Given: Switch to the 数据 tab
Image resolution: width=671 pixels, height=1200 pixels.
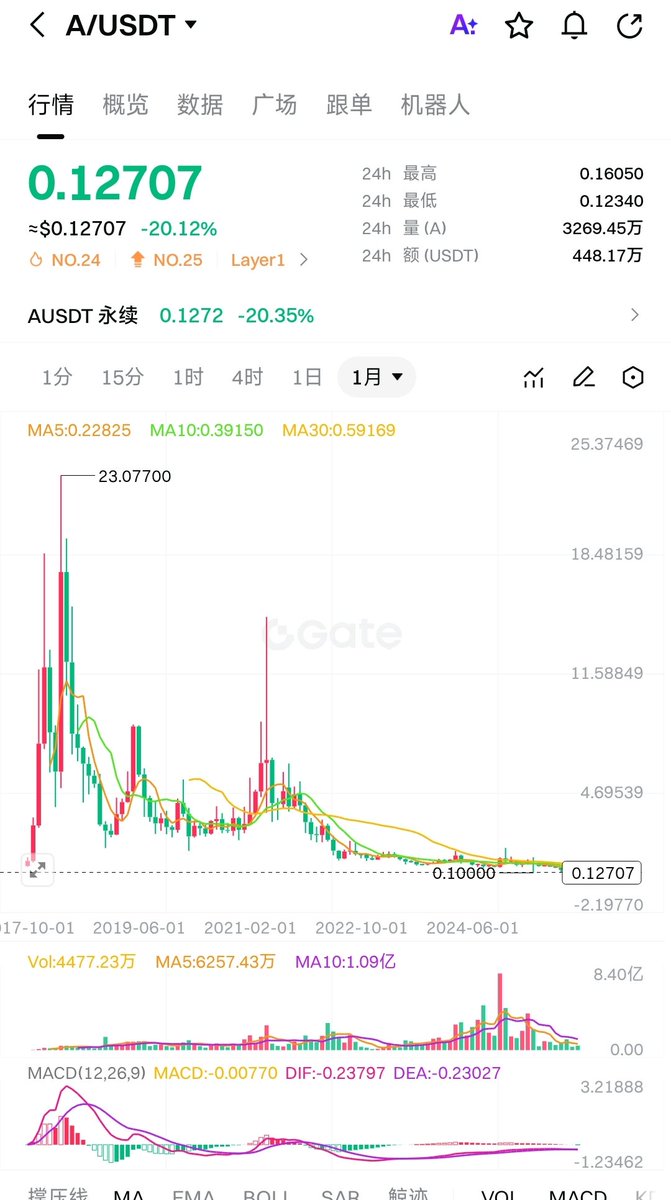Looking at the screenshot, I should click(200, 104).
